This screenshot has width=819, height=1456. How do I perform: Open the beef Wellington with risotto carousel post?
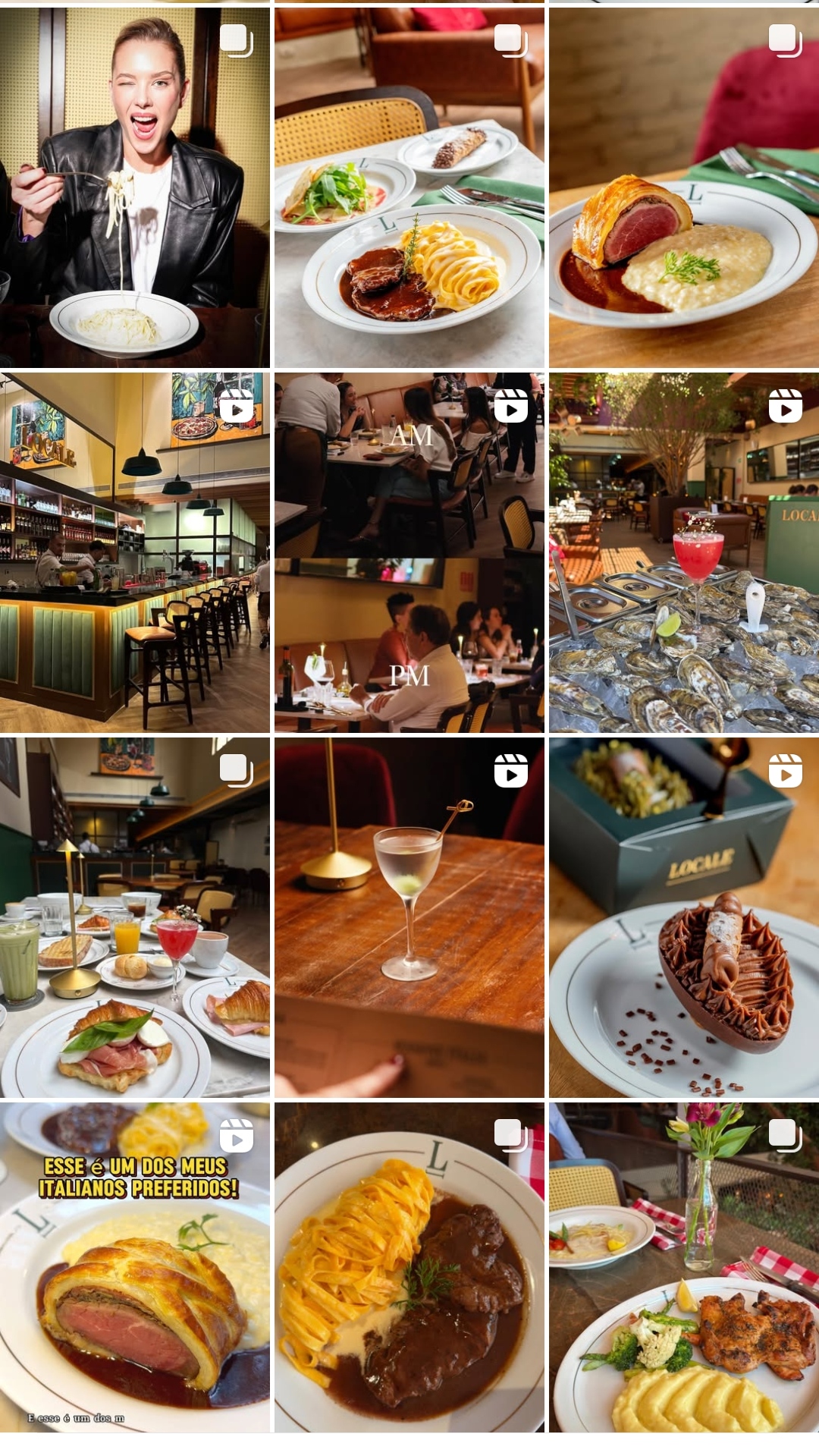[x=683, y=187]
